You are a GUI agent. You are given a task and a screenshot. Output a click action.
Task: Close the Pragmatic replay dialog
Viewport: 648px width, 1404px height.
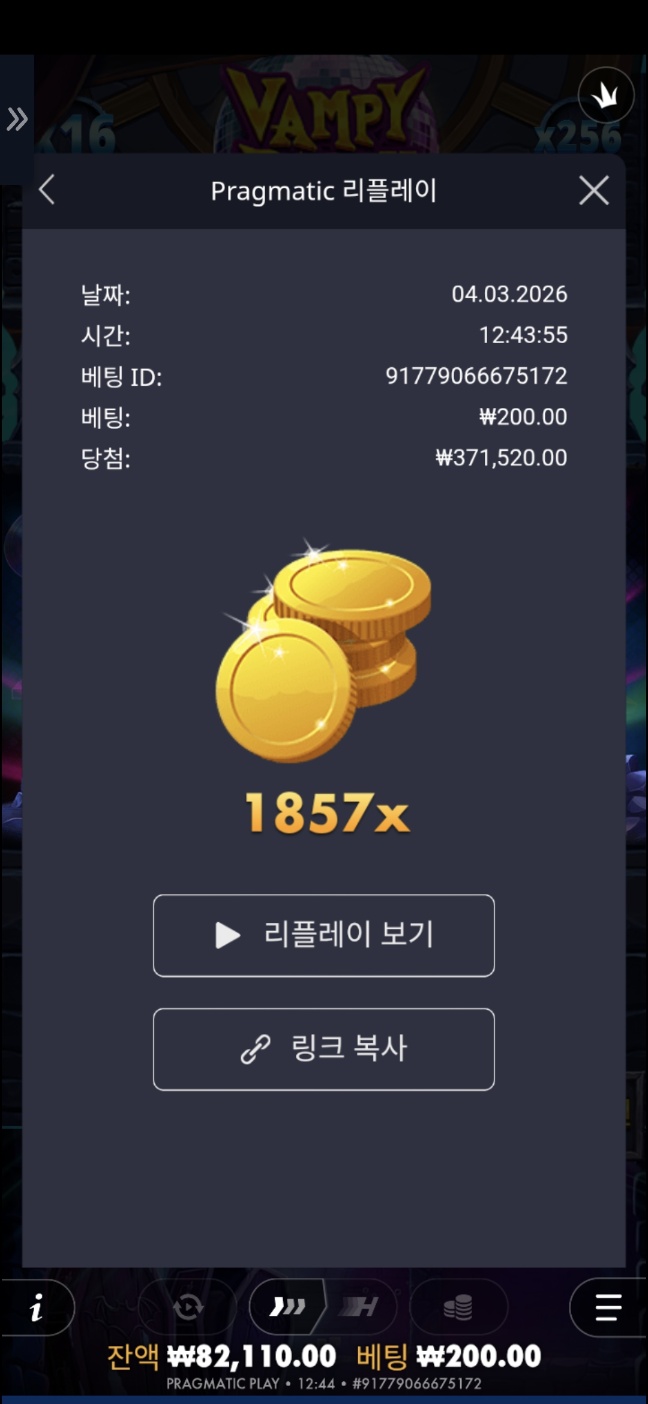[x=594, y=190]
